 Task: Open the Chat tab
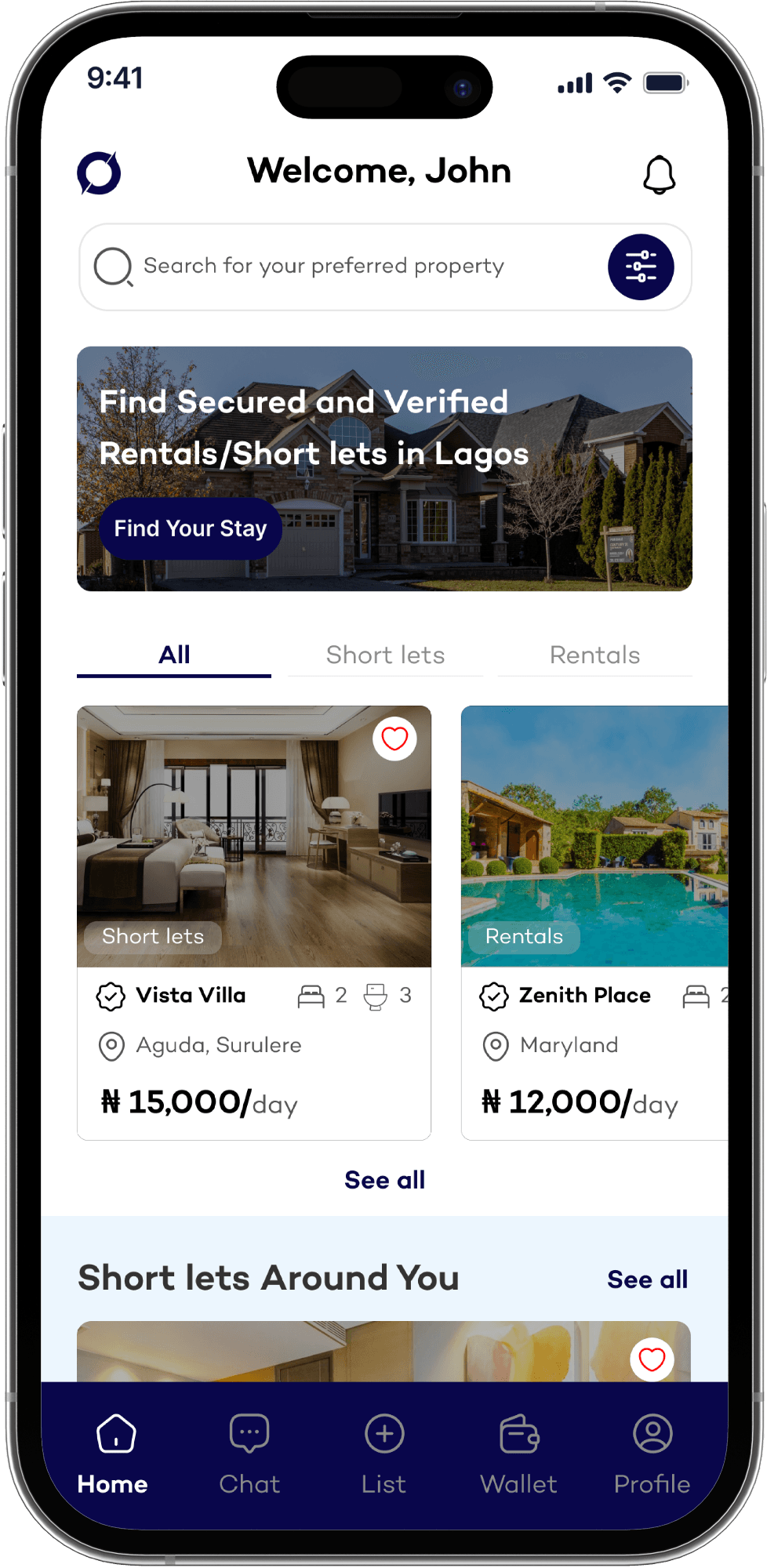[x=249, y=1454]
